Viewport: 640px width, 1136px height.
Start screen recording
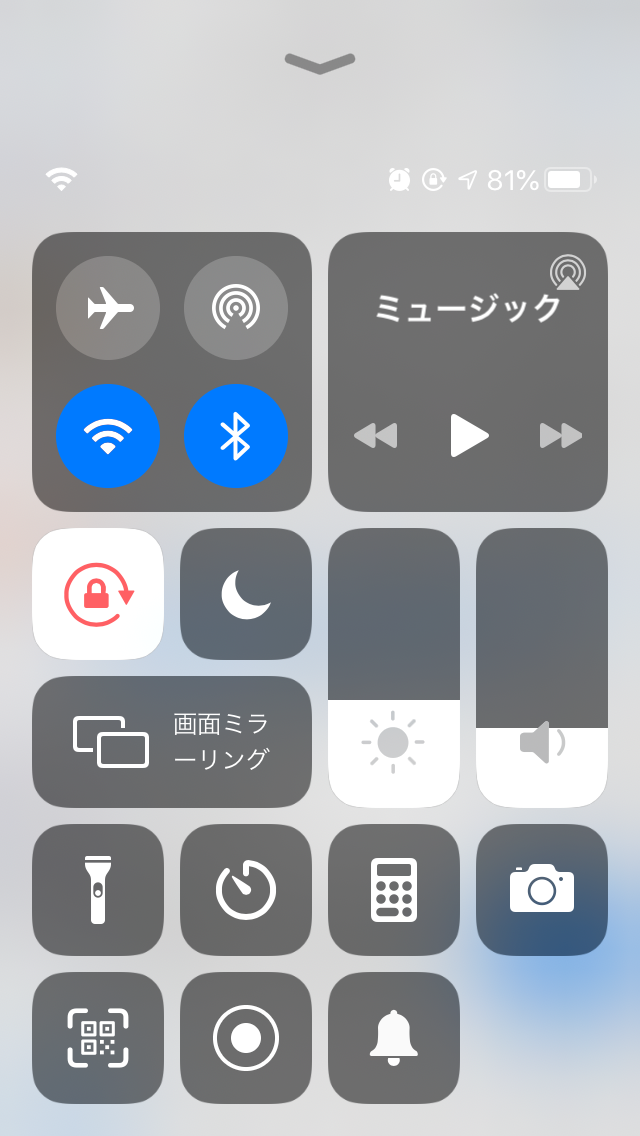(246, 1038)
